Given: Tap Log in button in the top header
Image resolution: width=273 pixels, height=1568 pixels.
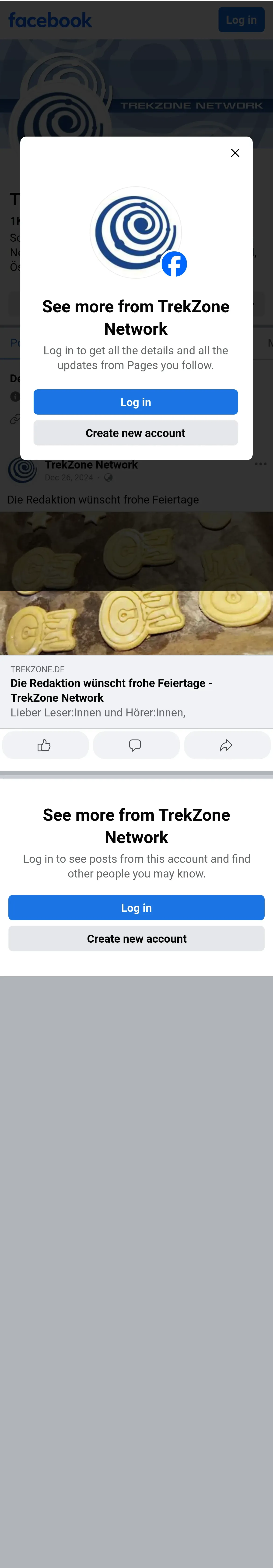Looking at the screenshot, I should point(241,20).
